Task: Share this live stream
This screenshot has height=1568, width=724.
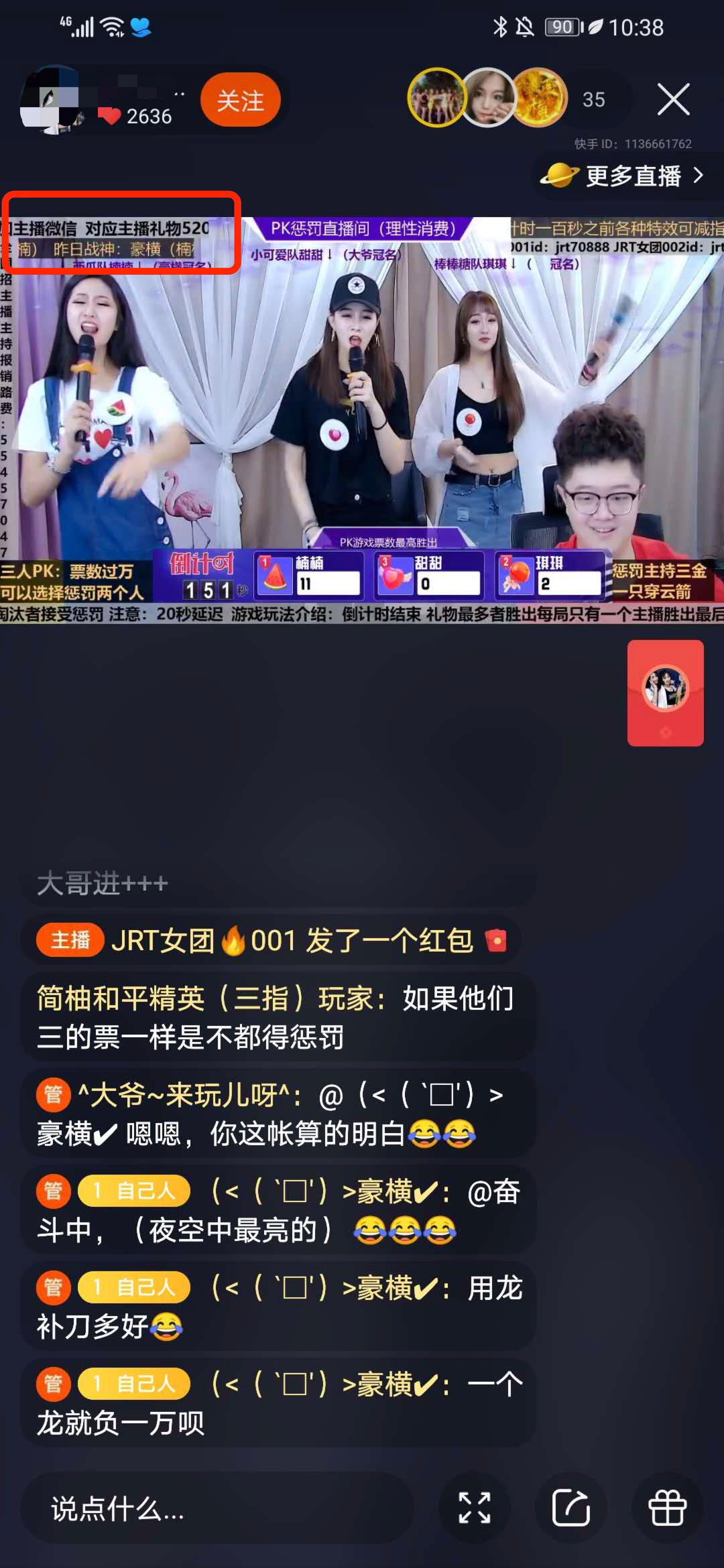Action: coord(570,1508)
